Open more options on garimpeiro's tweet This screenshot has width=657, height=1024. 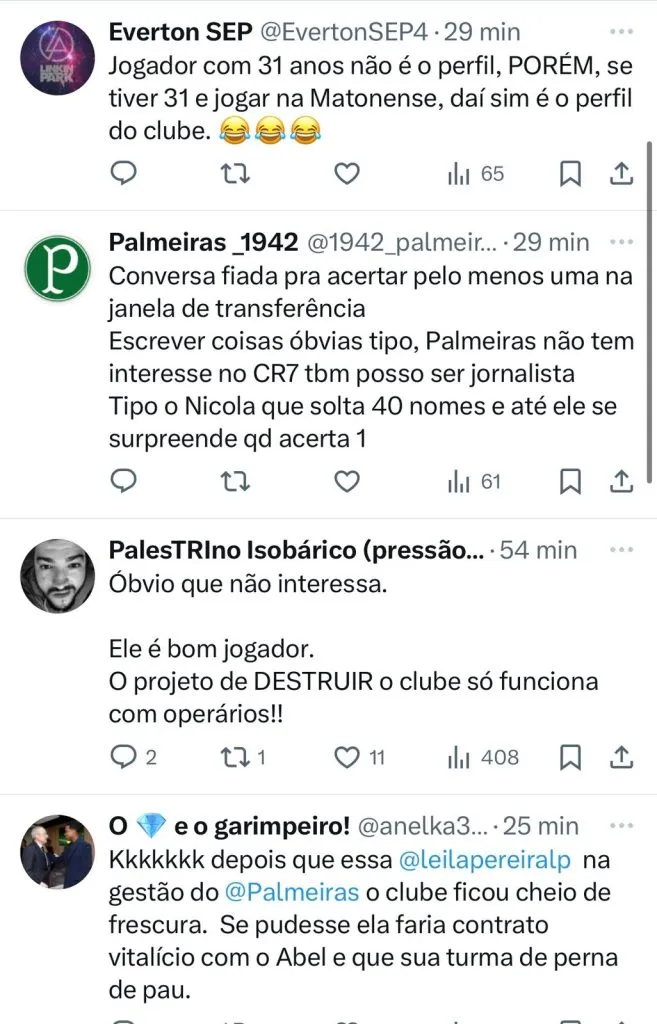[x=621, y=825]
